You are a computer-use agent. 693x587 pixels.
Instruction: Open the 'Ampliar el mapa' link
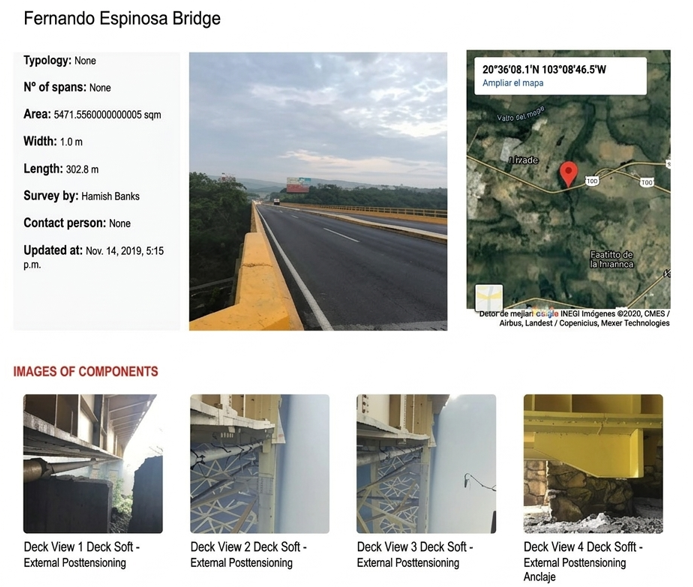(x=512, y=84)
